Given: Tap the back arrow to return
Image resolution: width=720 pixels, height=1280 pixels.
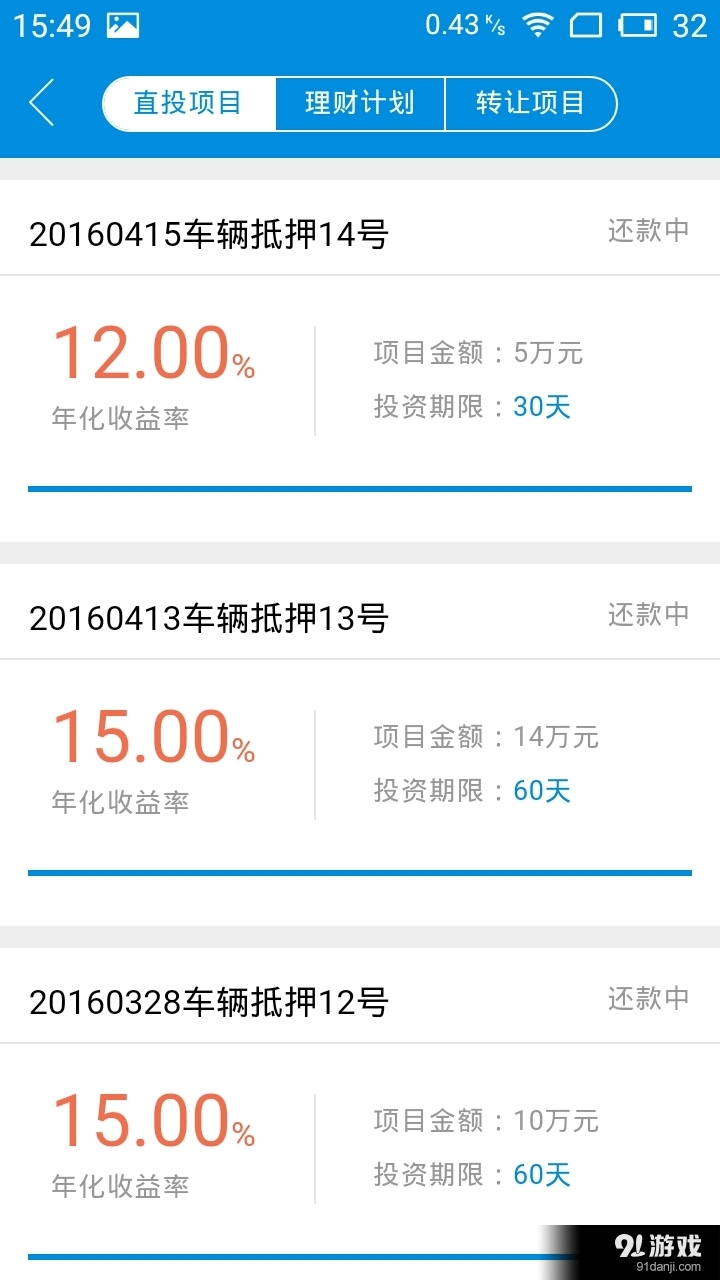Looking at the screenshot, I should click(42, 102).
